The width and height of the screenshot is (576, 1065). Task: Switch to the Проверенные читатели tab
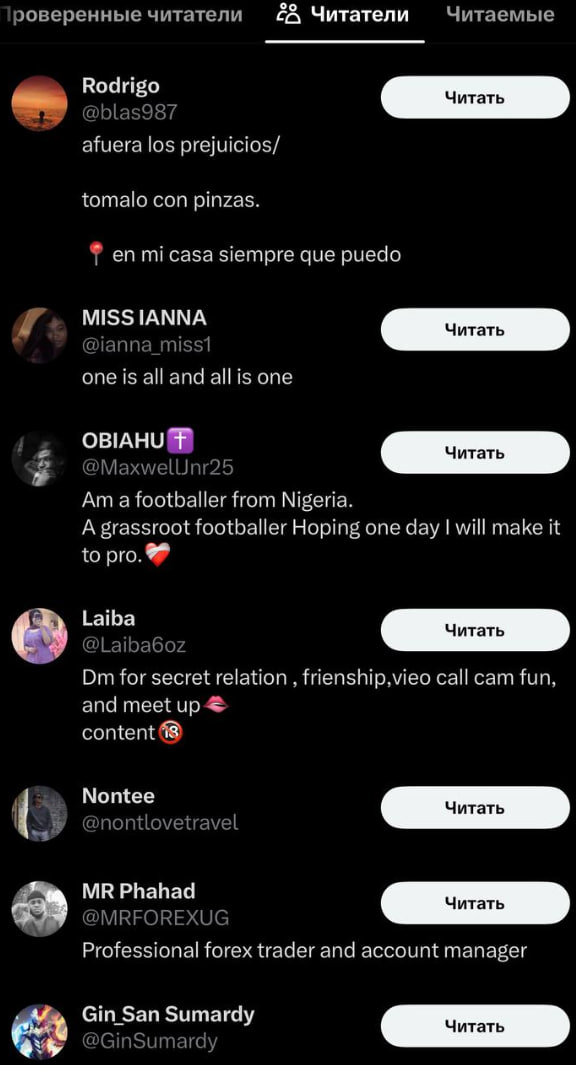pyautogui.click(x=121, y=14)
